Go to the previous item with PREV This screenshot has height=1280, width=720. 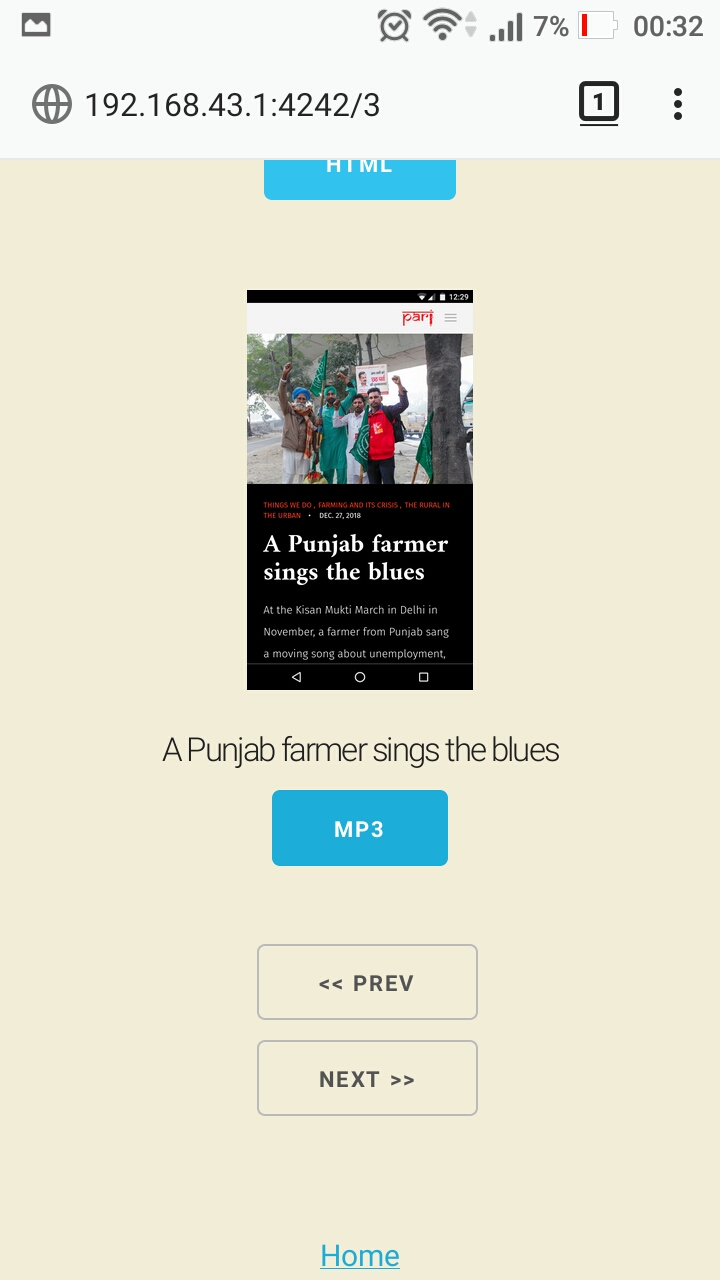(x=367, y=982)
